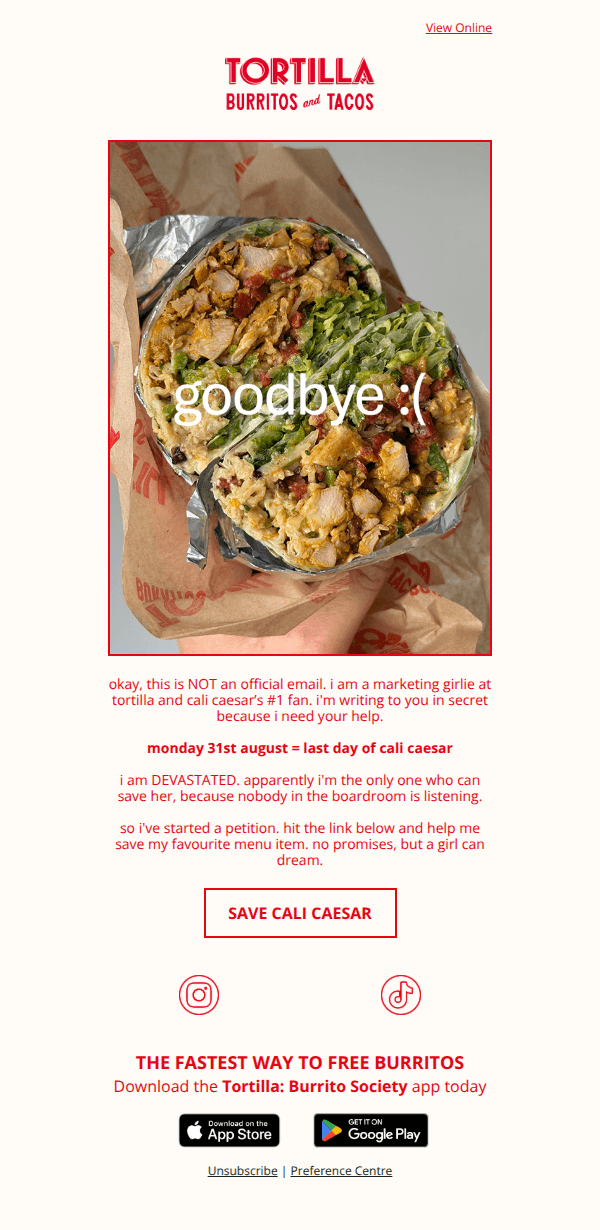This screenshot has height=1230, width=600.
Task: Open the Preference Centre link
Action: tap(341, 1171)
